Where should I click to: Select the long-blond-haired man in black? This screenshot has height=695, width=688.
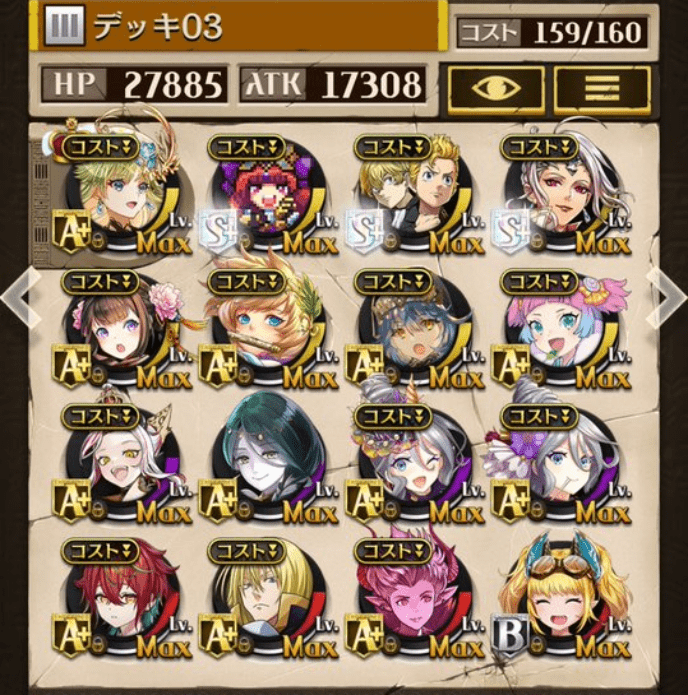[265, 600]
